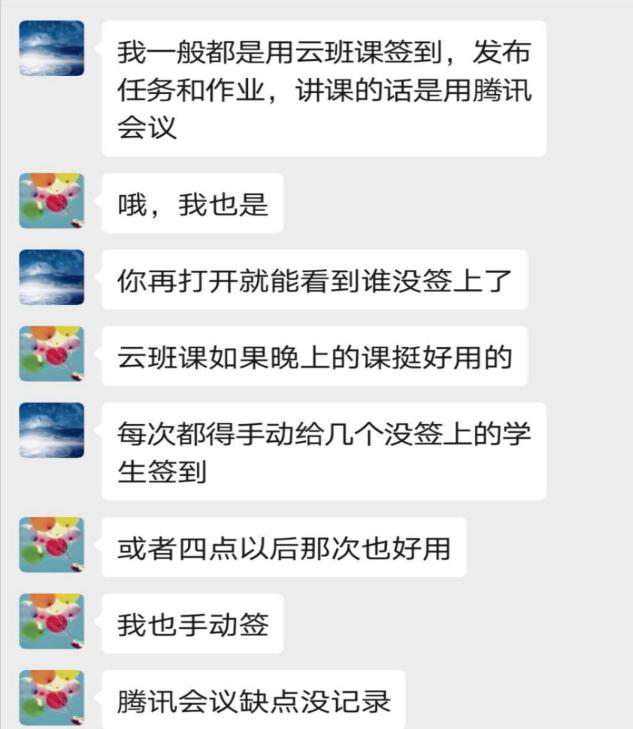Tap the balloon avatar next to 哦，我也是
This screenshot has height=729, width=633.
pyautogui.click(x=52, y=201)
